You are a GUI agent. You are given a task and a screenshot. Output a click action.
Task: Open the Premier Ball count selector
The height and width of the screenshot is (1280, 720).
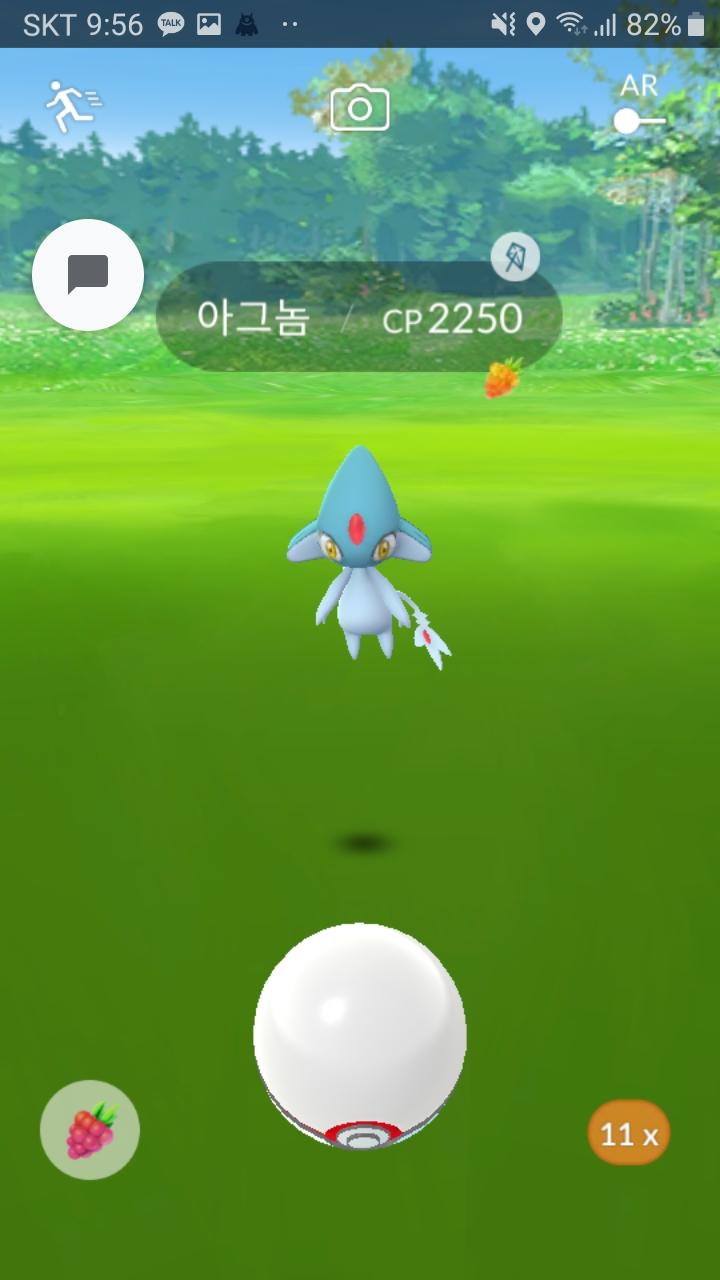[629, 1134]
